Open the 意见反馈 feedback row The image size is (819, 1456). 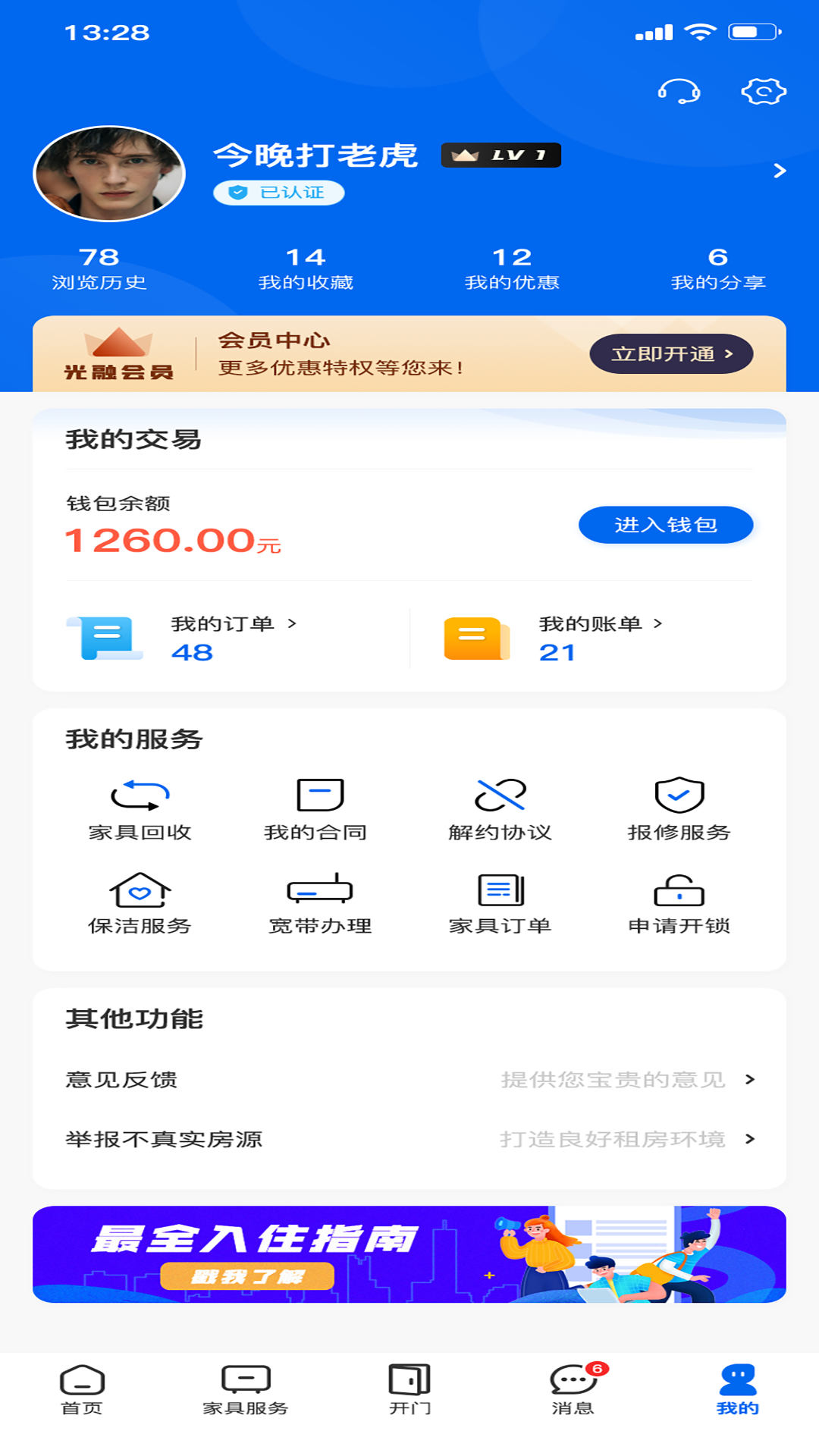(409, 1079)
